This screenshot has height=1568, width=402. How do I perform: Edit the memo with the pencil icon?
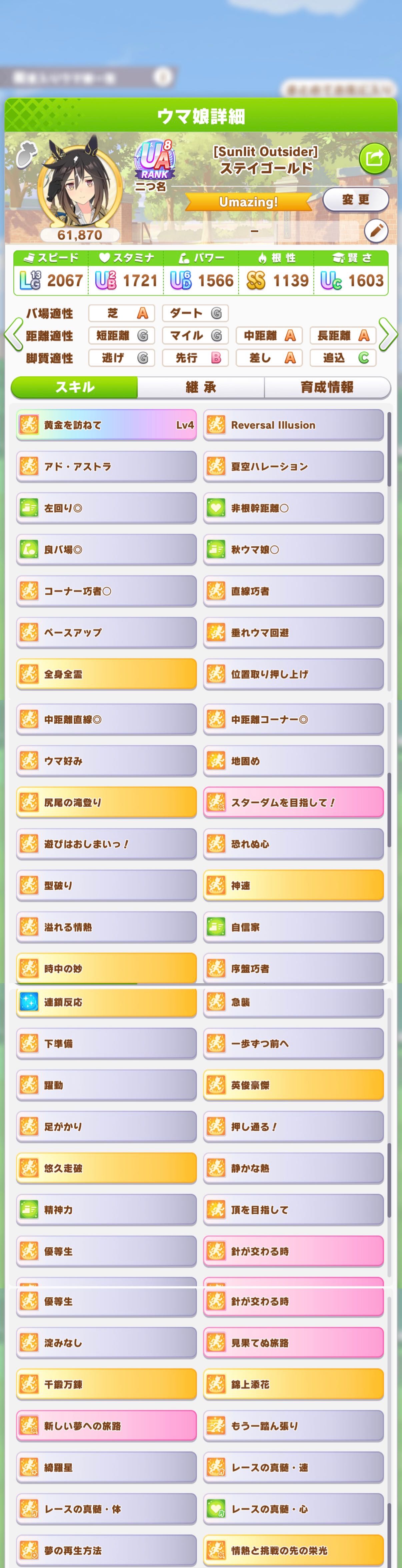(376, 231)
